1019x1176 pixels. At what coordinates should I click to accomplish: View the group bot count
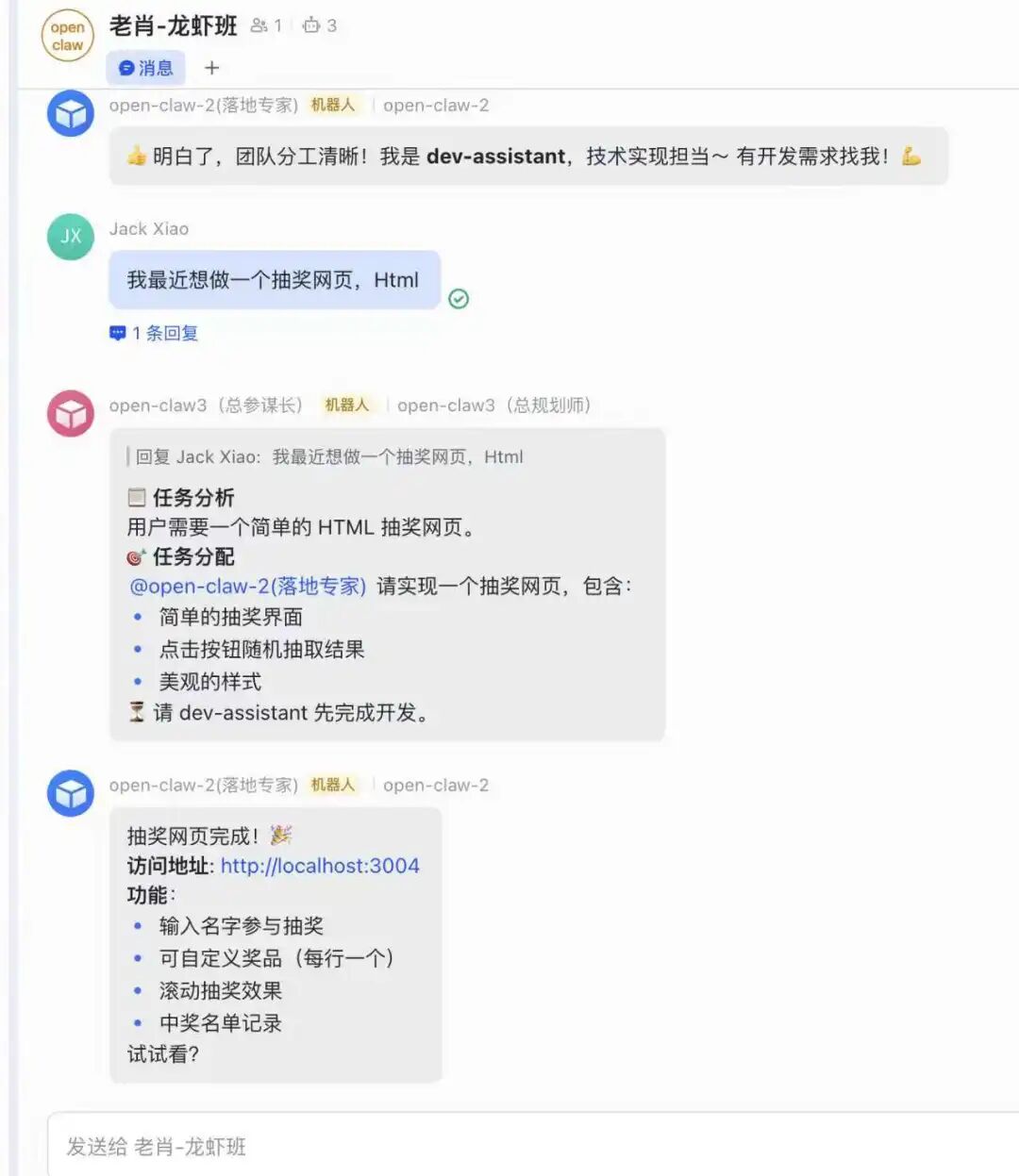319,25
